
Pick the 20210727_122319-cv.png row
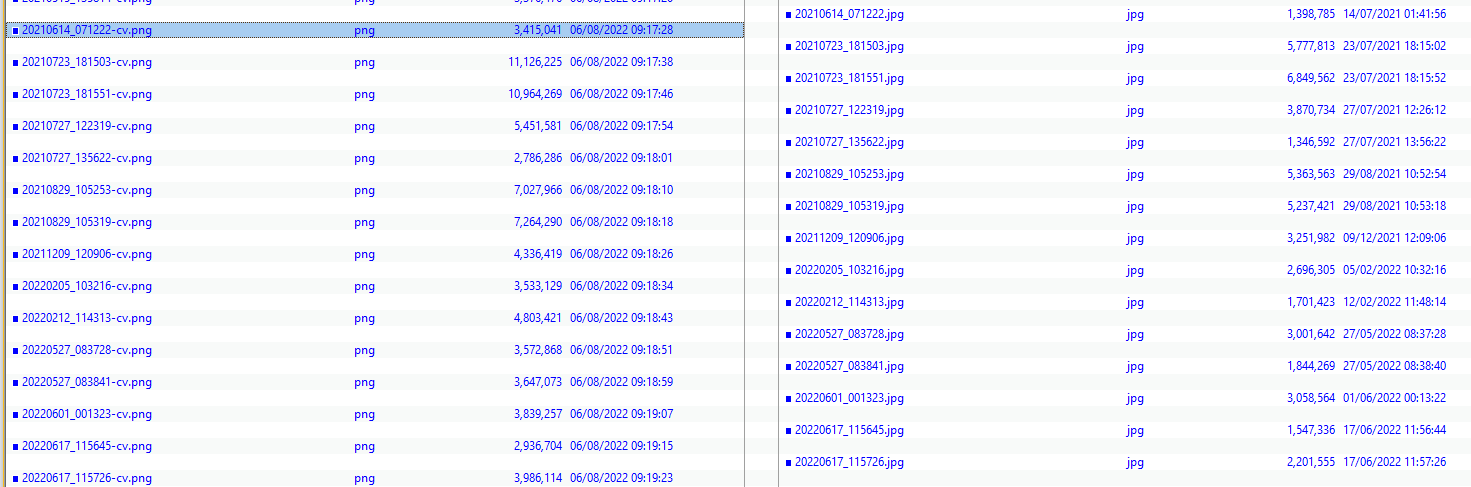(x=87, y=126)
